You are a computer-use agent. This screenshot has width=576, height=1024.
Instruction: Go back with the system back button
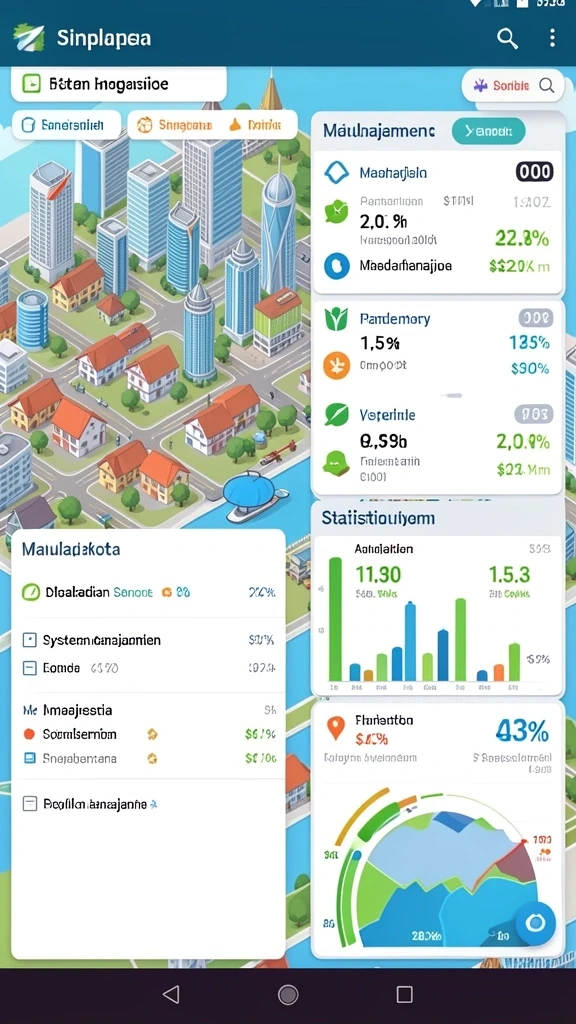point(171,995)
